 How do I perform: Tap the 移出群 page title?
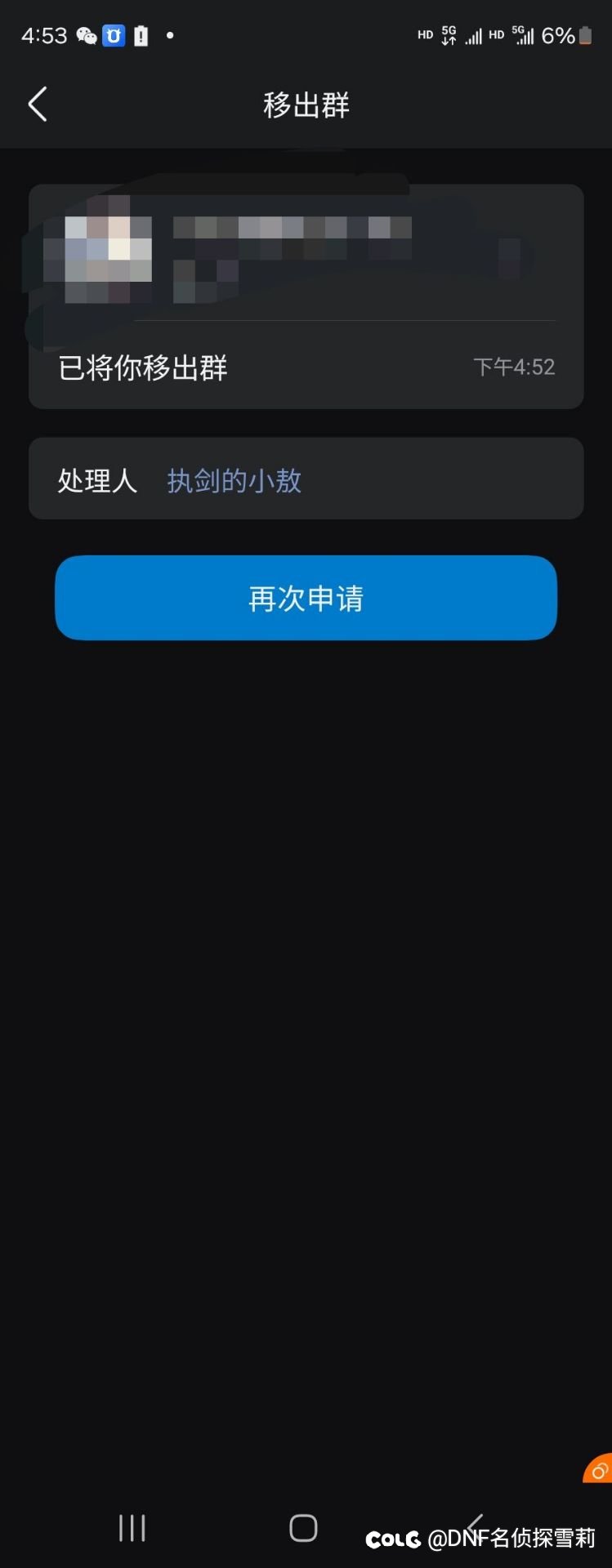point(306,105)
